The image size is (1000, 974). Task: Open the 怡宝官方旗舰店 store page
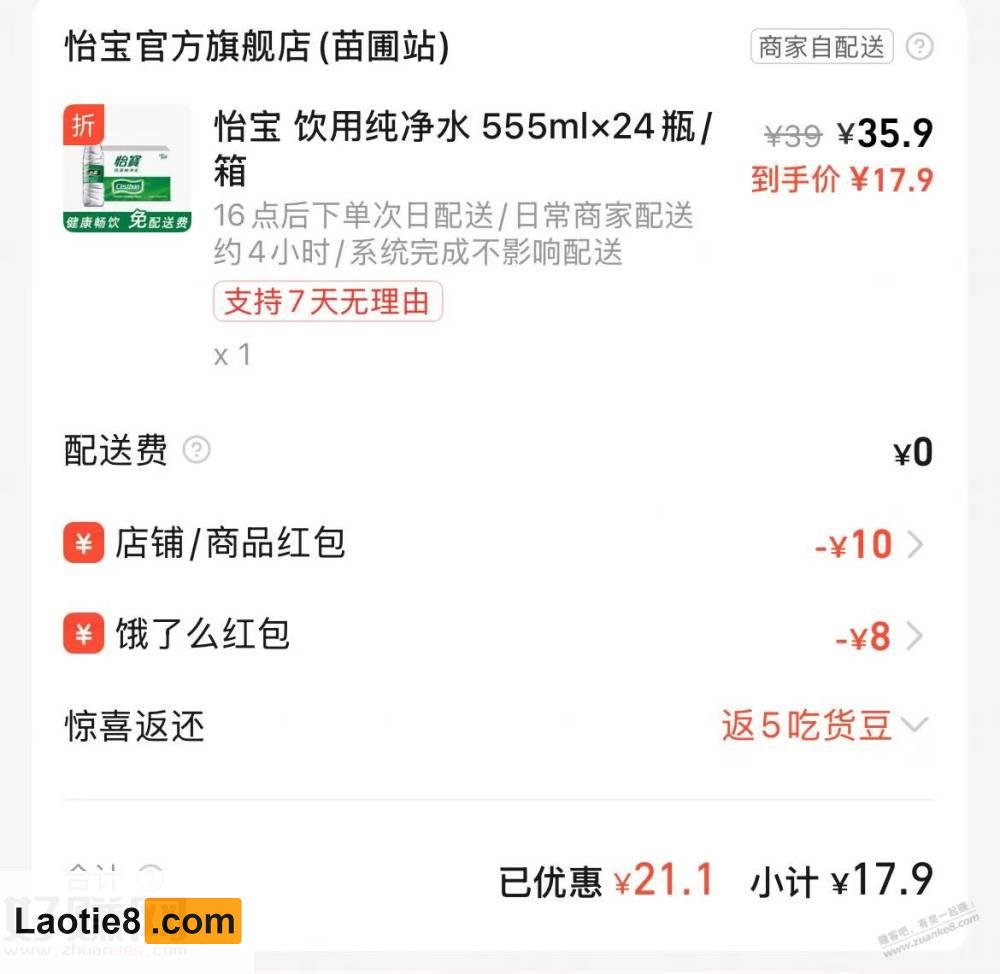(x=257, y=46)
